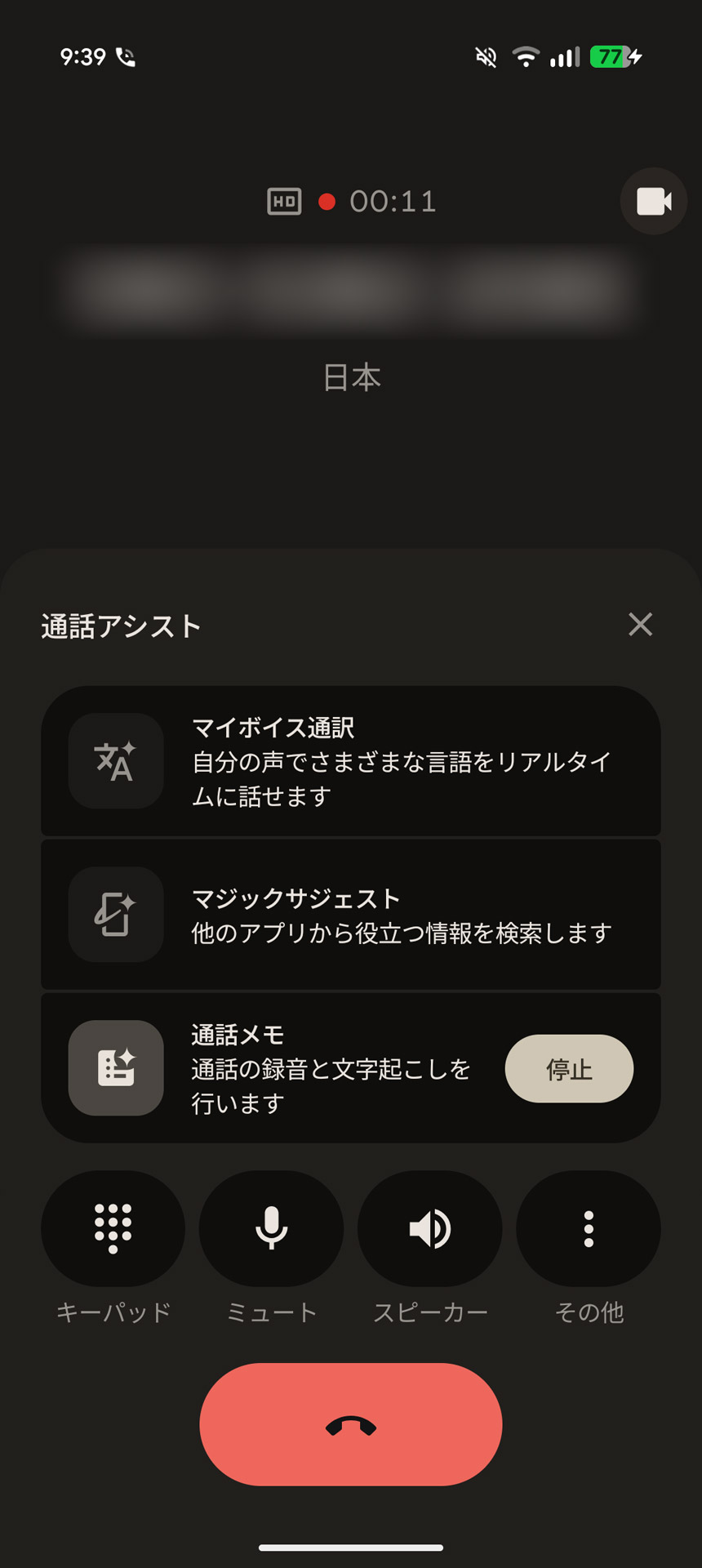
Task: Tap the muted sound status icon
Action: [485, 56]
